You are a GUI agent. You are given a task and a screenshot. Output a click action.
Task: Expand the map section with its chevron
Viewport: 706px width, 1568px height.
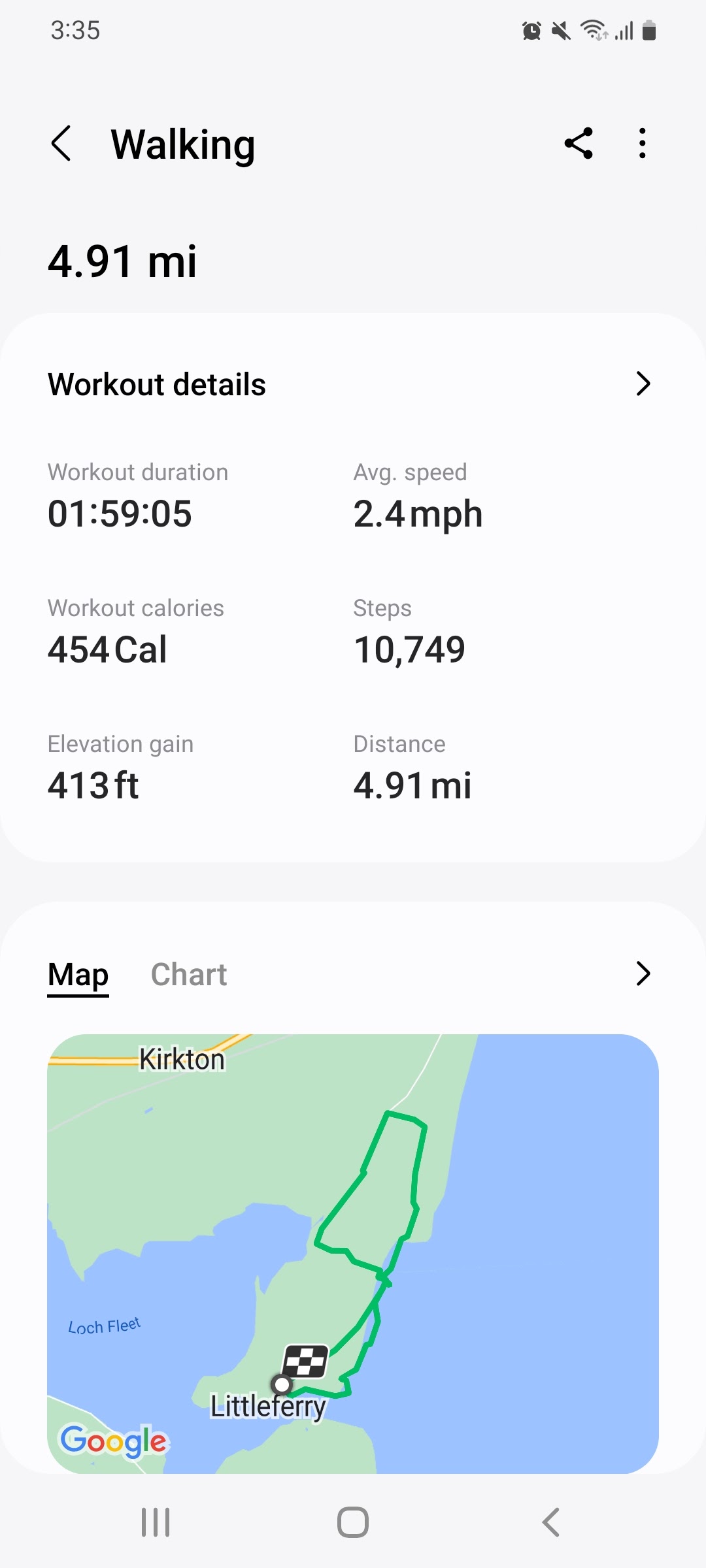643,973
